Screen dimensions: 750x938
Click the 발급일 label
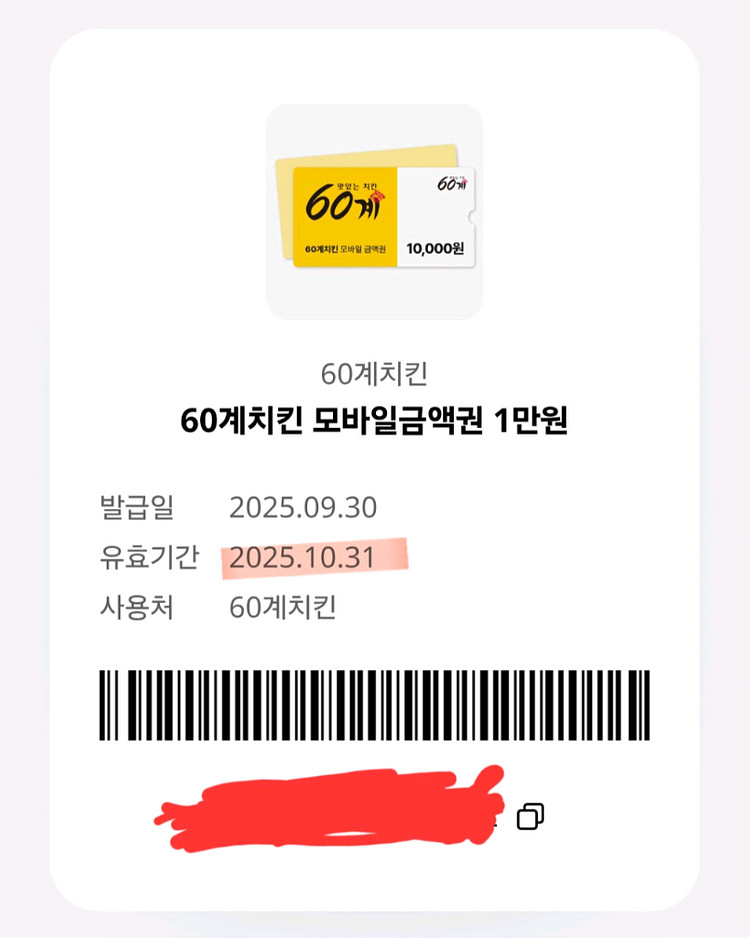pos(134,509)
